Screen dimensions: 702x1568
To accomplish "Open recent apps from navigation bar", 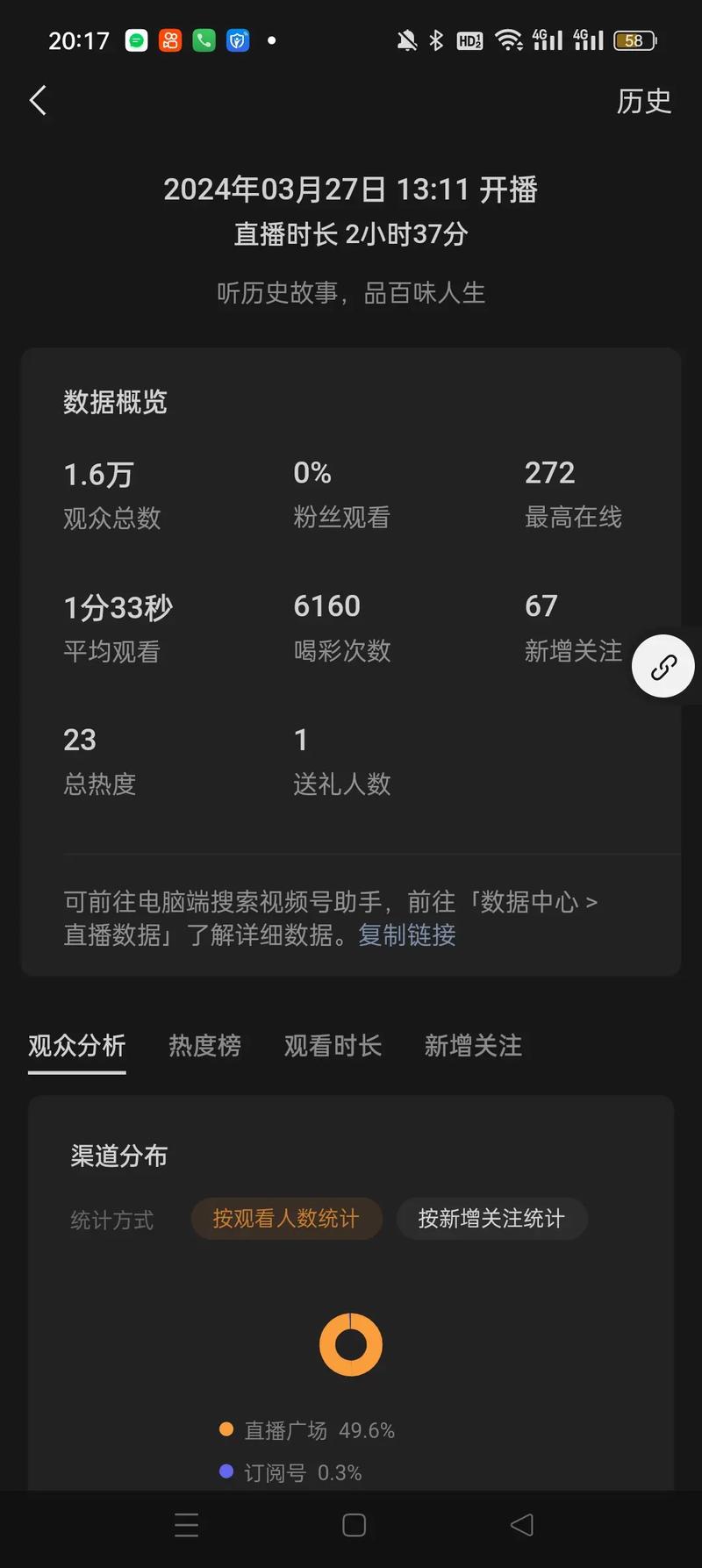I will (187, 1525).
